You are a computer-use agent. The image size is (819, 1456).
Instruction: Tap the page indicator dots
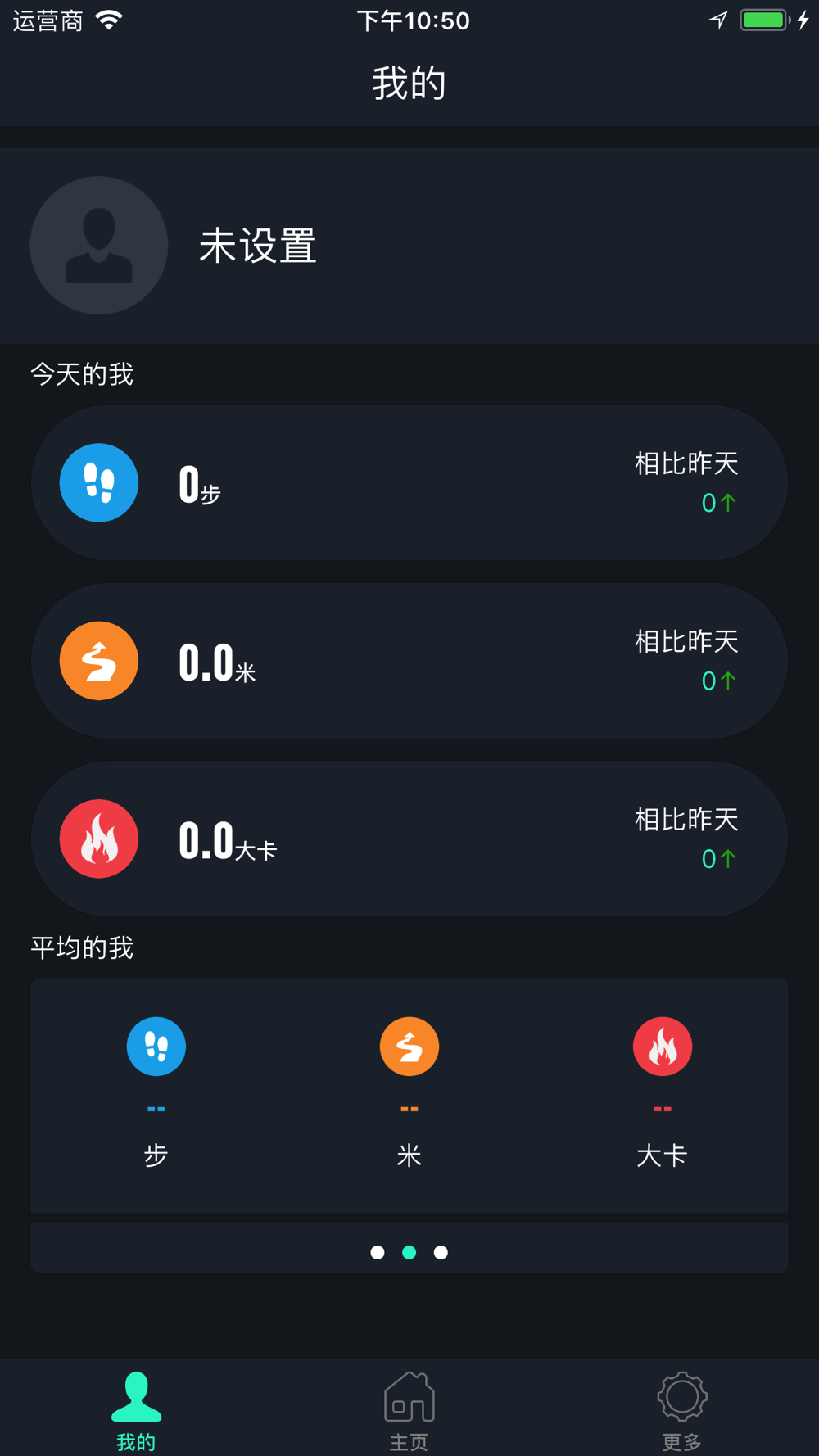409,1252
